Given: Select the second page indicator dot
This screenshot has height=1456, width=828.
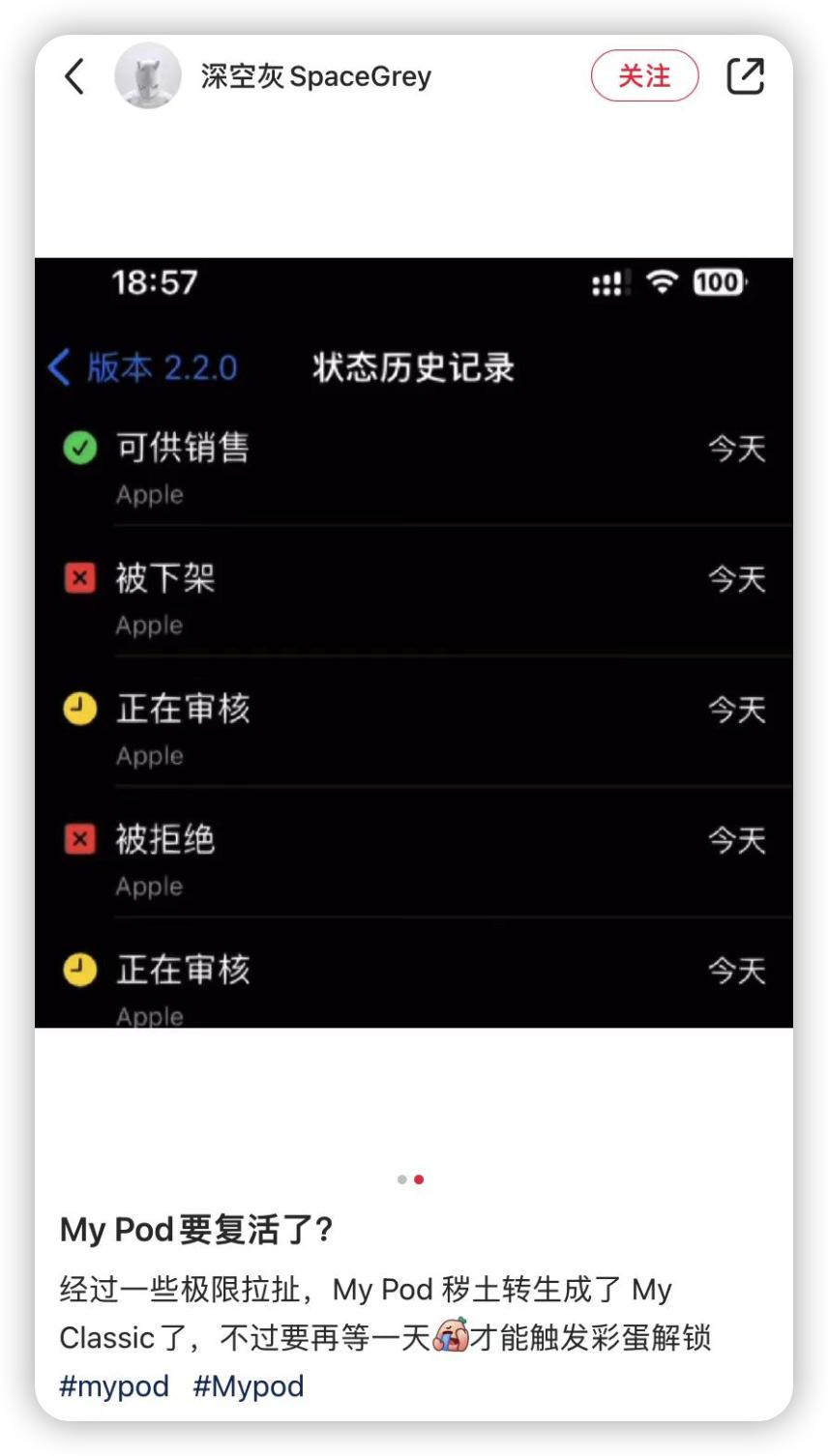Looking at the screenshot, I should (419, 1179).
